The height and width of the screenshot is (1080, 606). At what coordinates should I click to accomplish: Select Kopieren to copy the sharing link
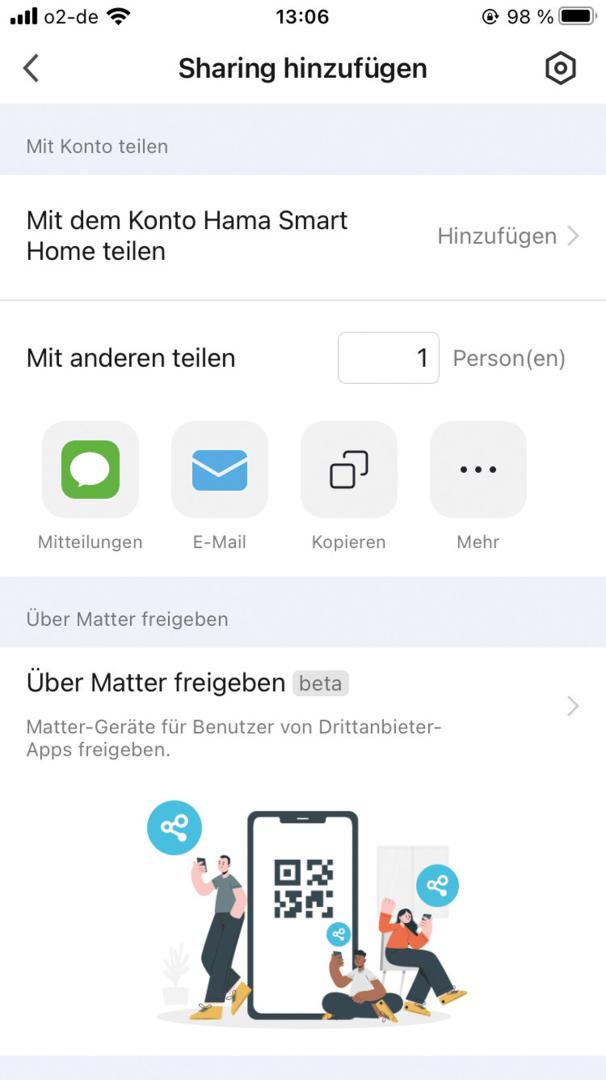348,469
